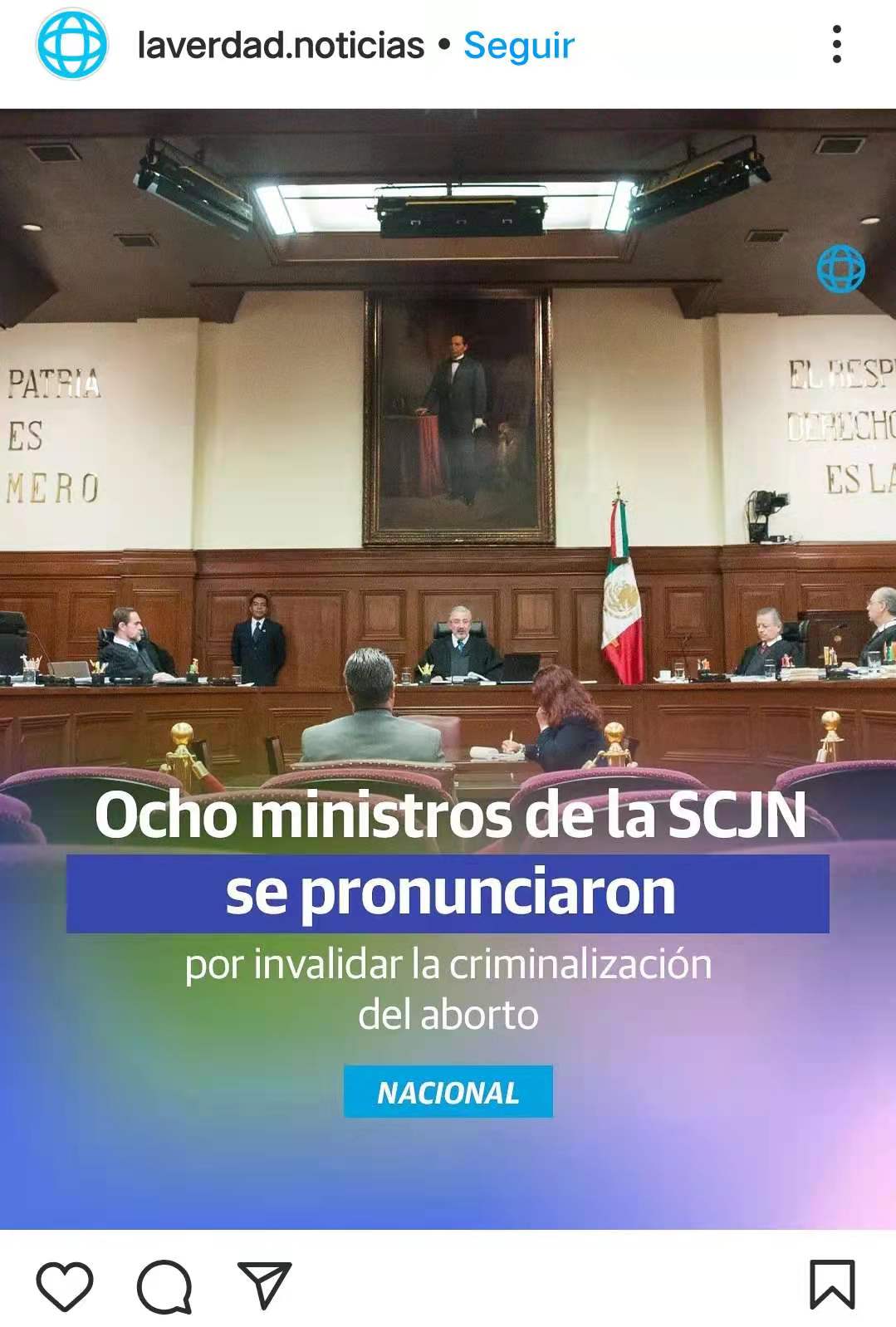The height and width of the screenshot is (1327, 896).
Task: Follow the account via Seguir
Action: [x=518, y=46]
